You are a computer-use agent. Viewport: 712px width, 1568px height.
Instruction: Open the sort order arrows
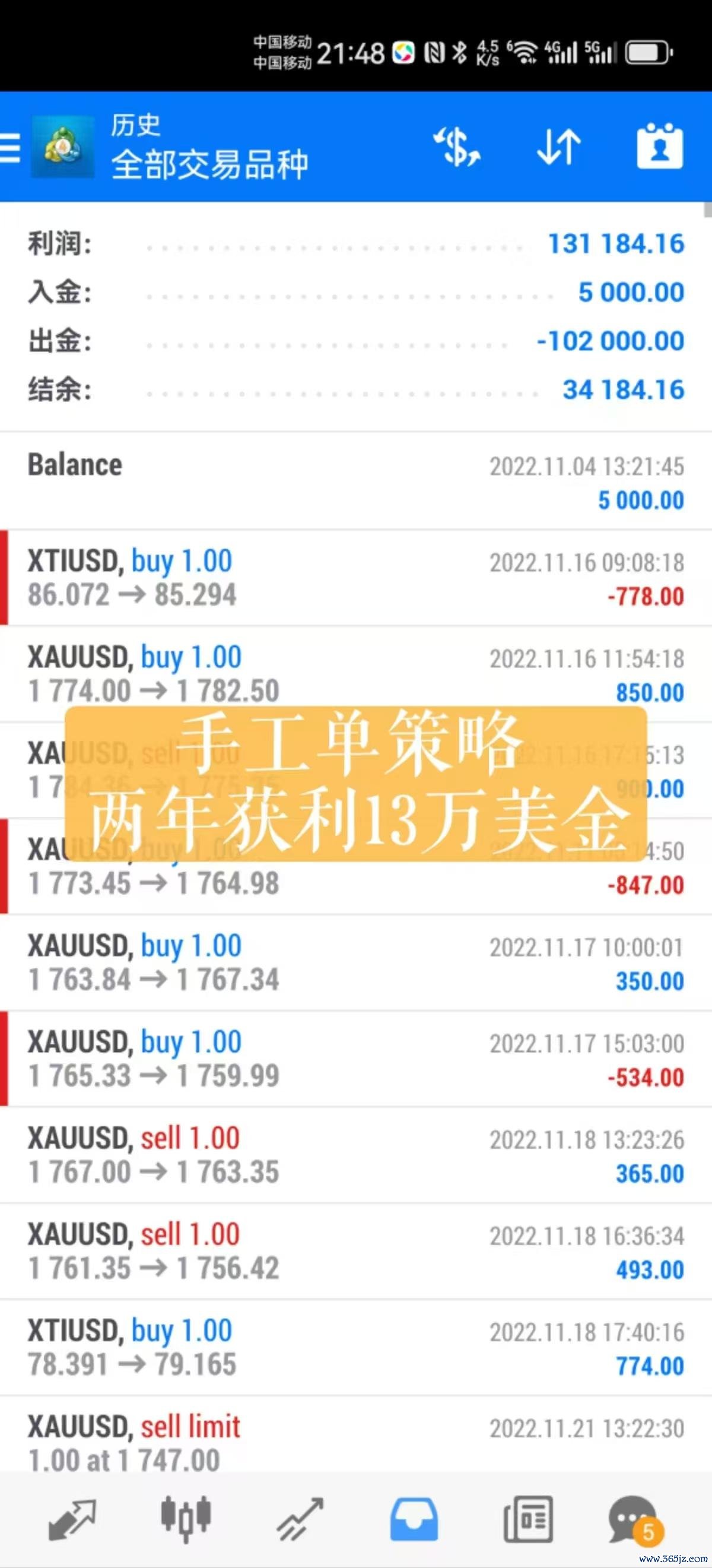pos(559,147)
